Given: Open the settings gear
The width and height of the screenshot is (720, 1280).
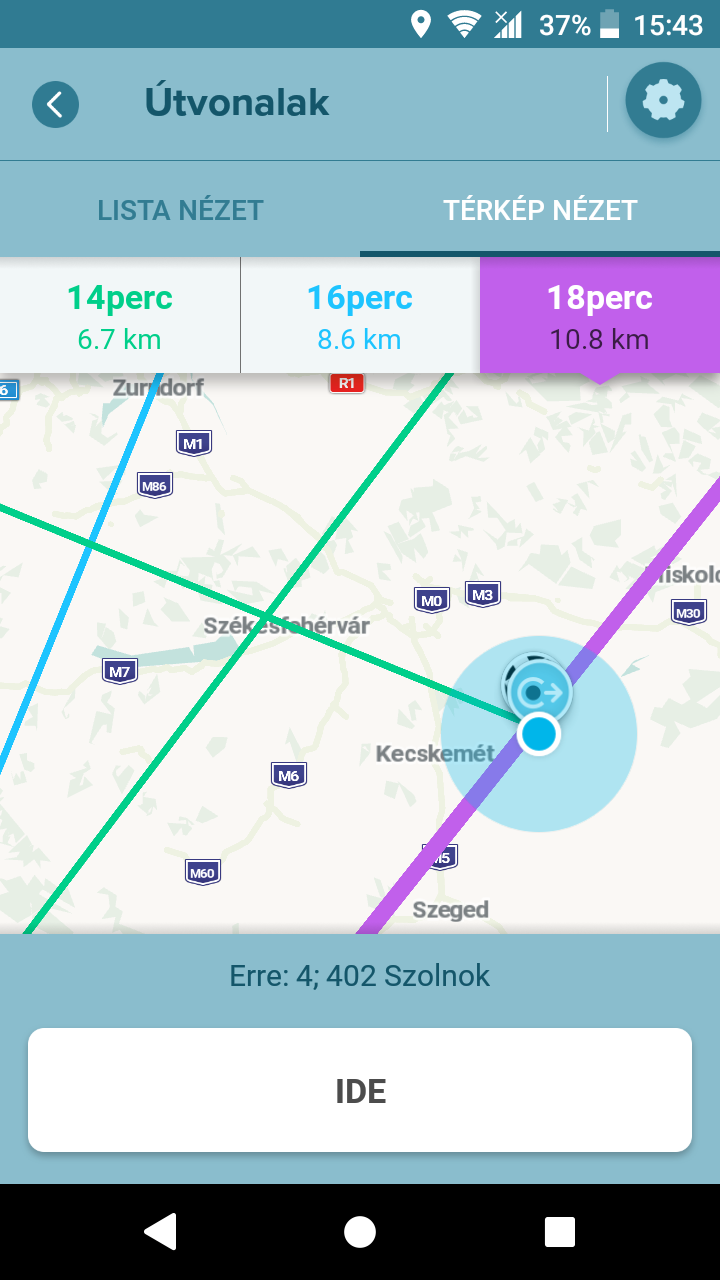Looking at the screenshot, I should click(663, 100).
